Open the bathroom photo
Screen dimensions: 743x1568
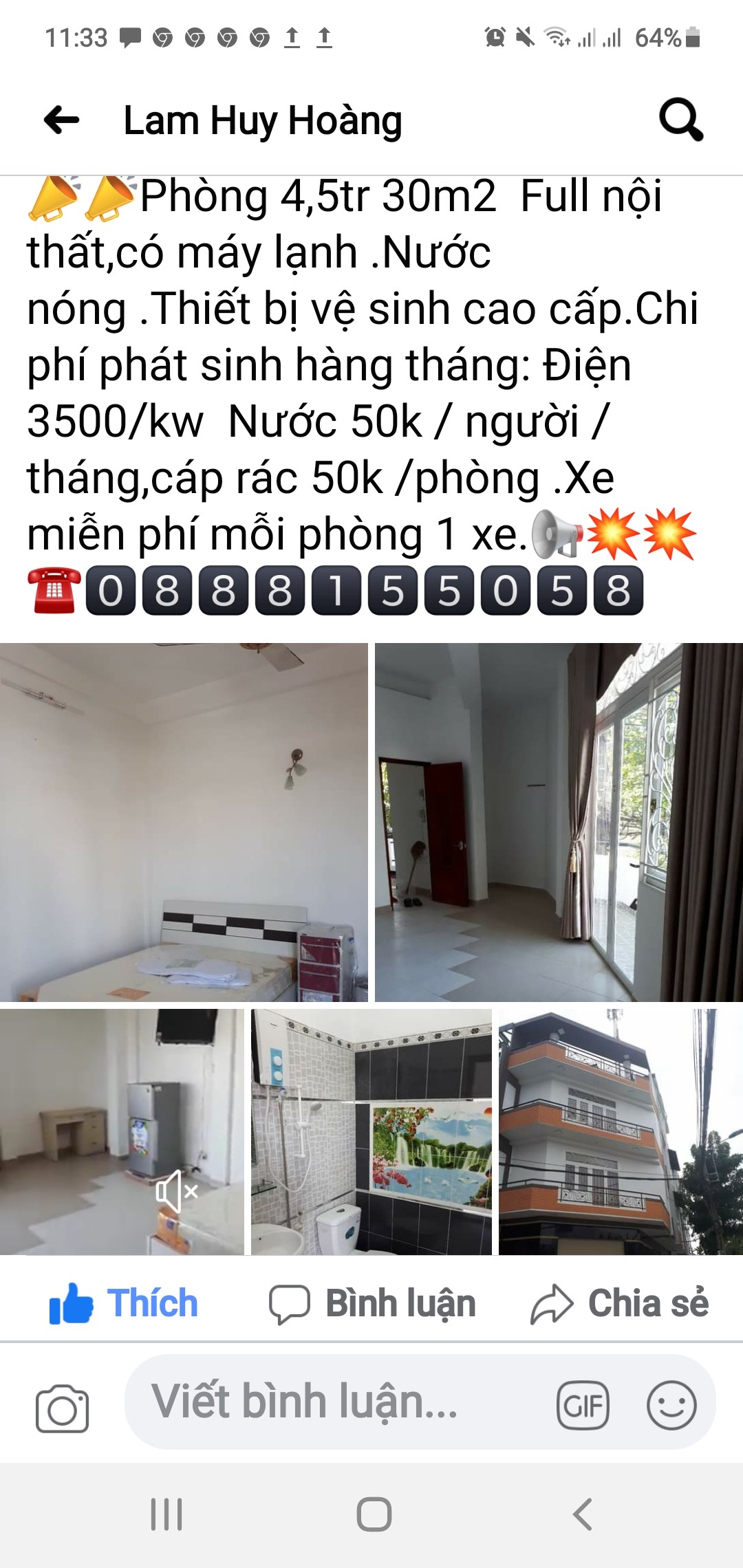(371, 1131)
